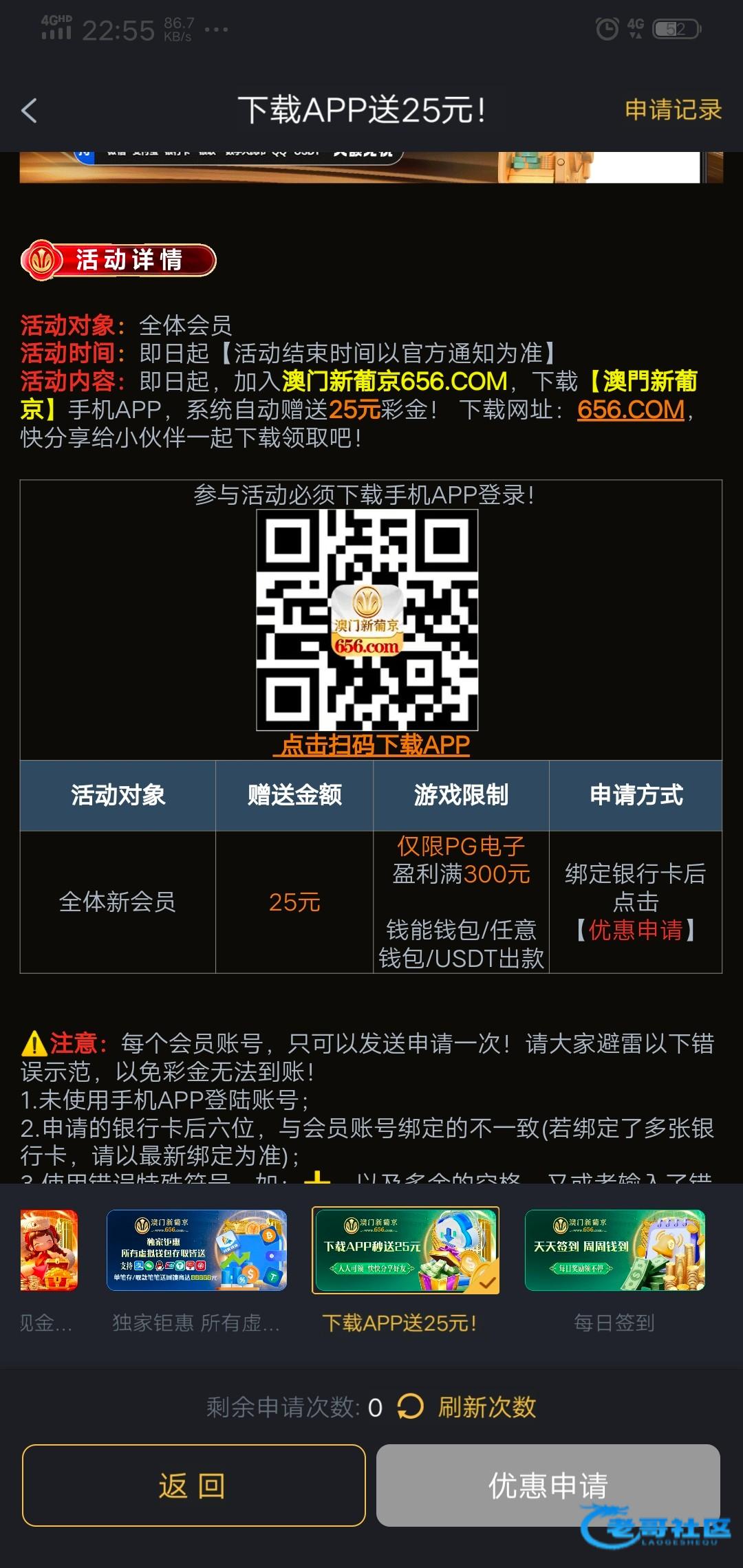Open 申请记录 application records
This screenshot has width=743, height=1568.
(x=673, y=110)
